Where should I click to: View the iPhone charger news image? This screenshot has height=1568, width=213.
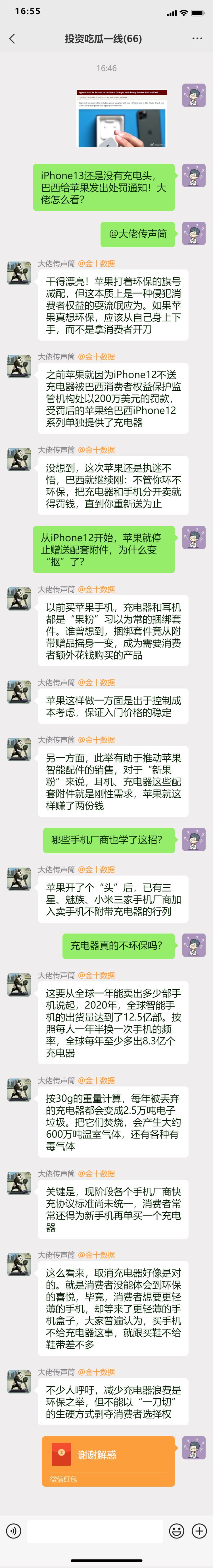coord(130,119)
